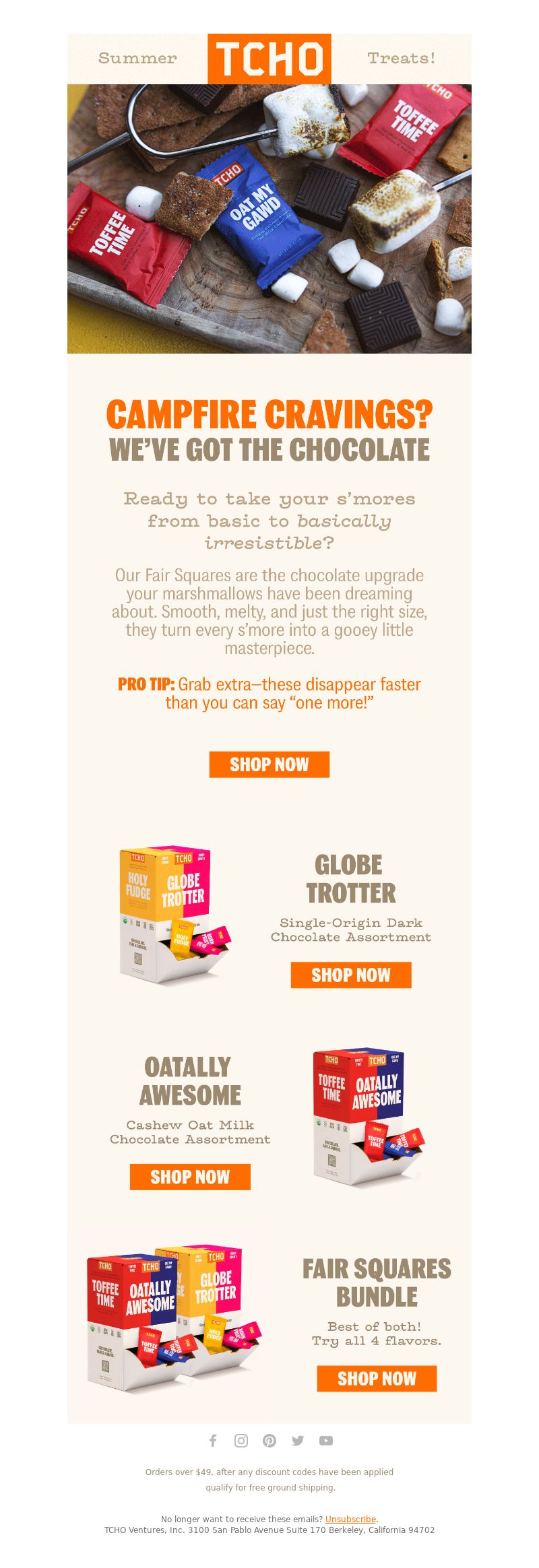Shop the Fair Squares Bundle
The height and width of the screenshot is (1568, 539).
click(x=377, y=1379)
